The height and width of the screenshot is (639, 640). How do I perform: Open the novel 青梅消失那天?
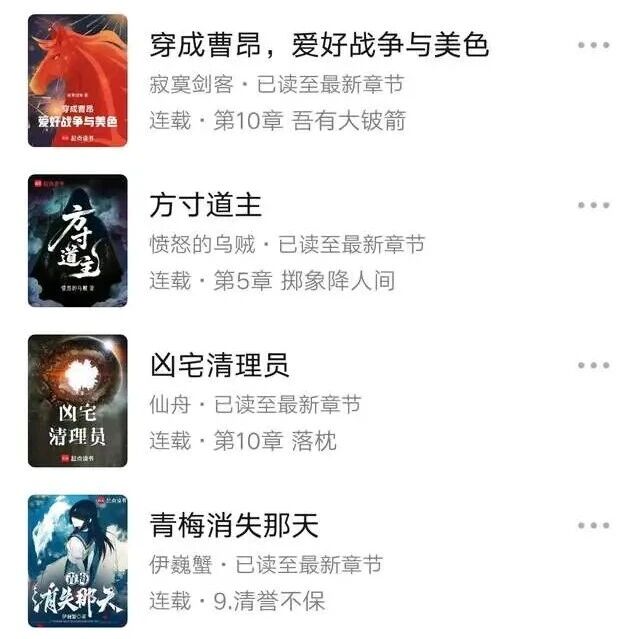coord(234,525)
